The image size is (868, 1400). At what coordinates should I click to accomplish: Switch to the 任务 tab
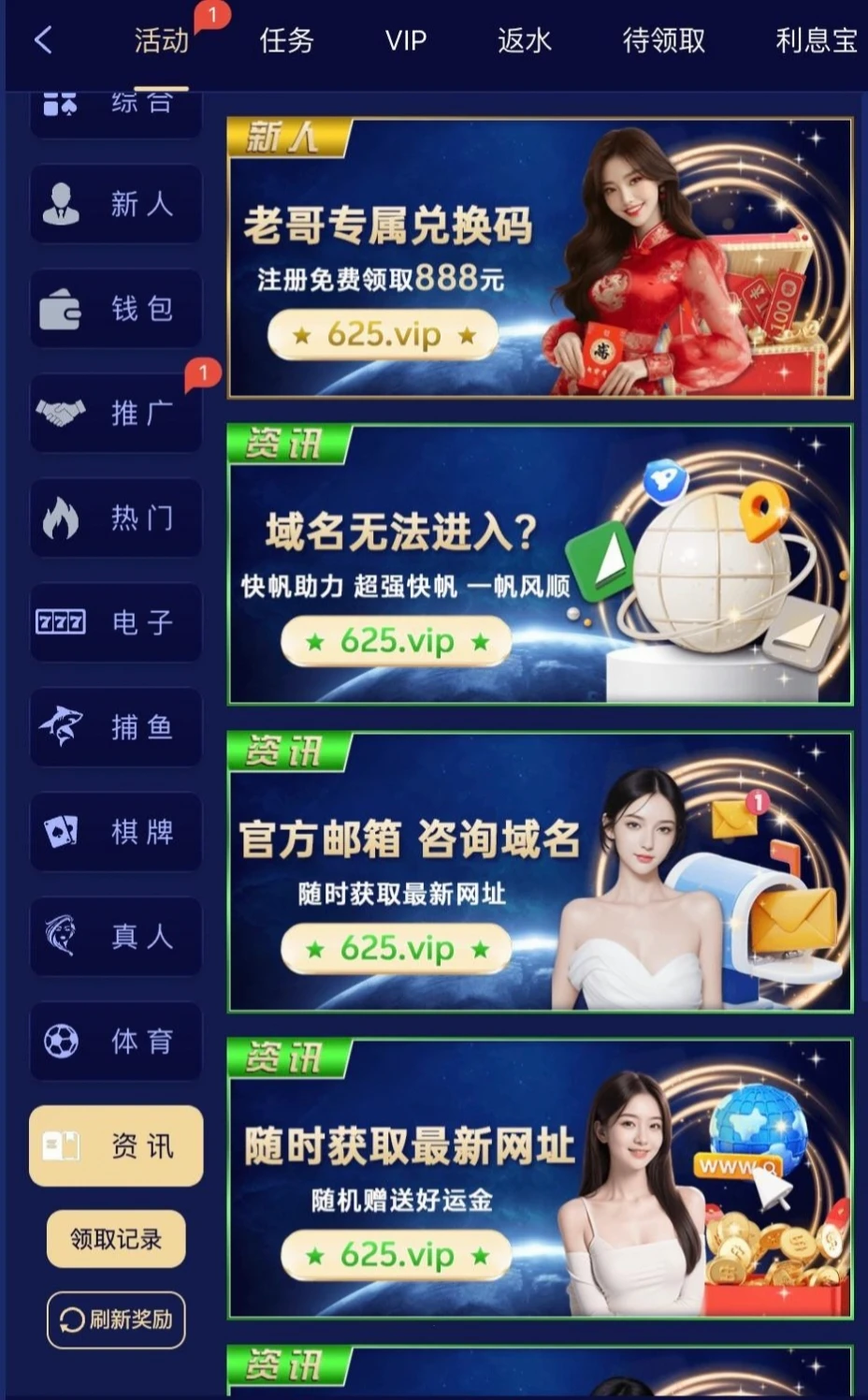[286, 40]
